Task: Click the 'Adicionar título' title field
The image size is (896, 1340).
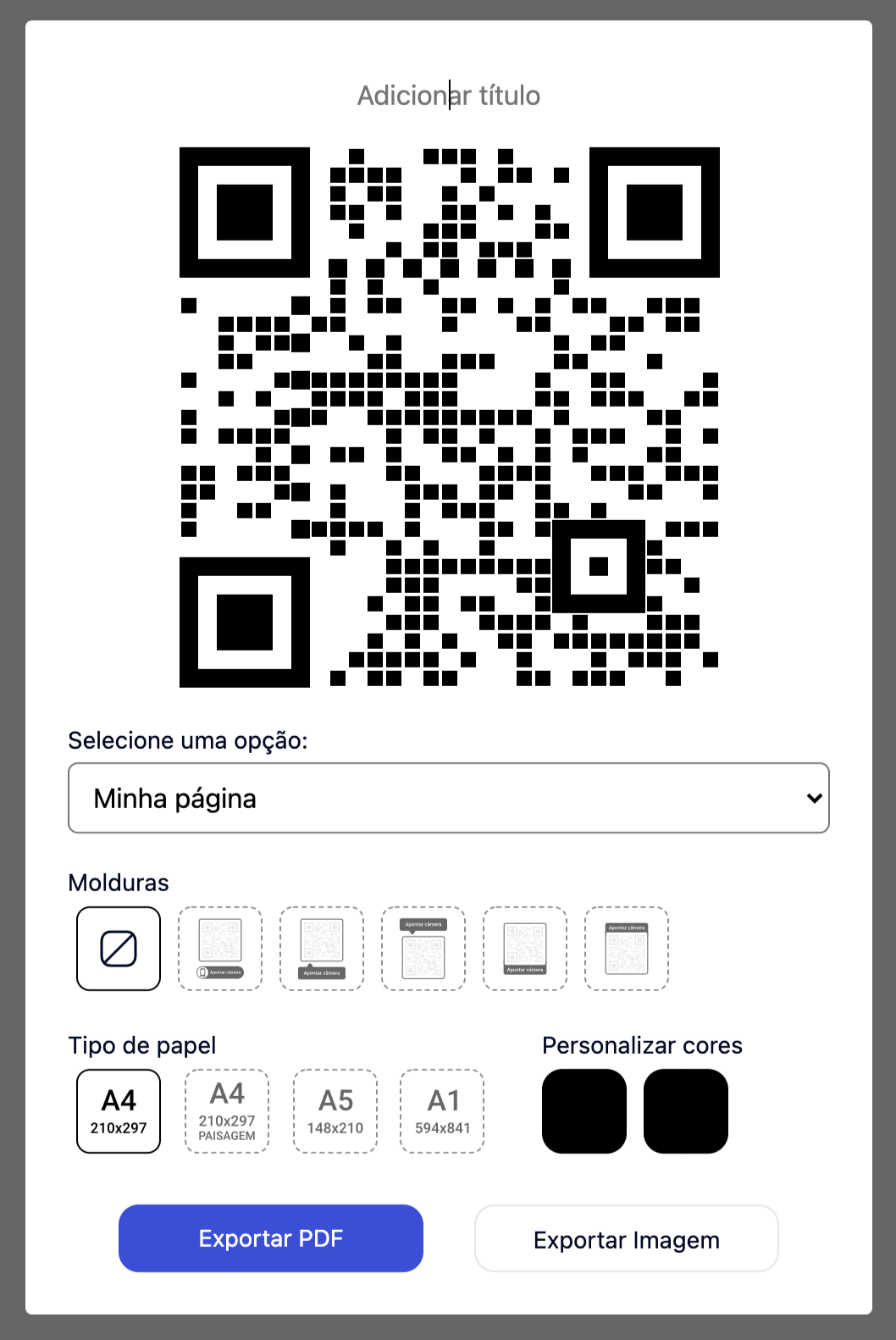Action: click(448, 95)
